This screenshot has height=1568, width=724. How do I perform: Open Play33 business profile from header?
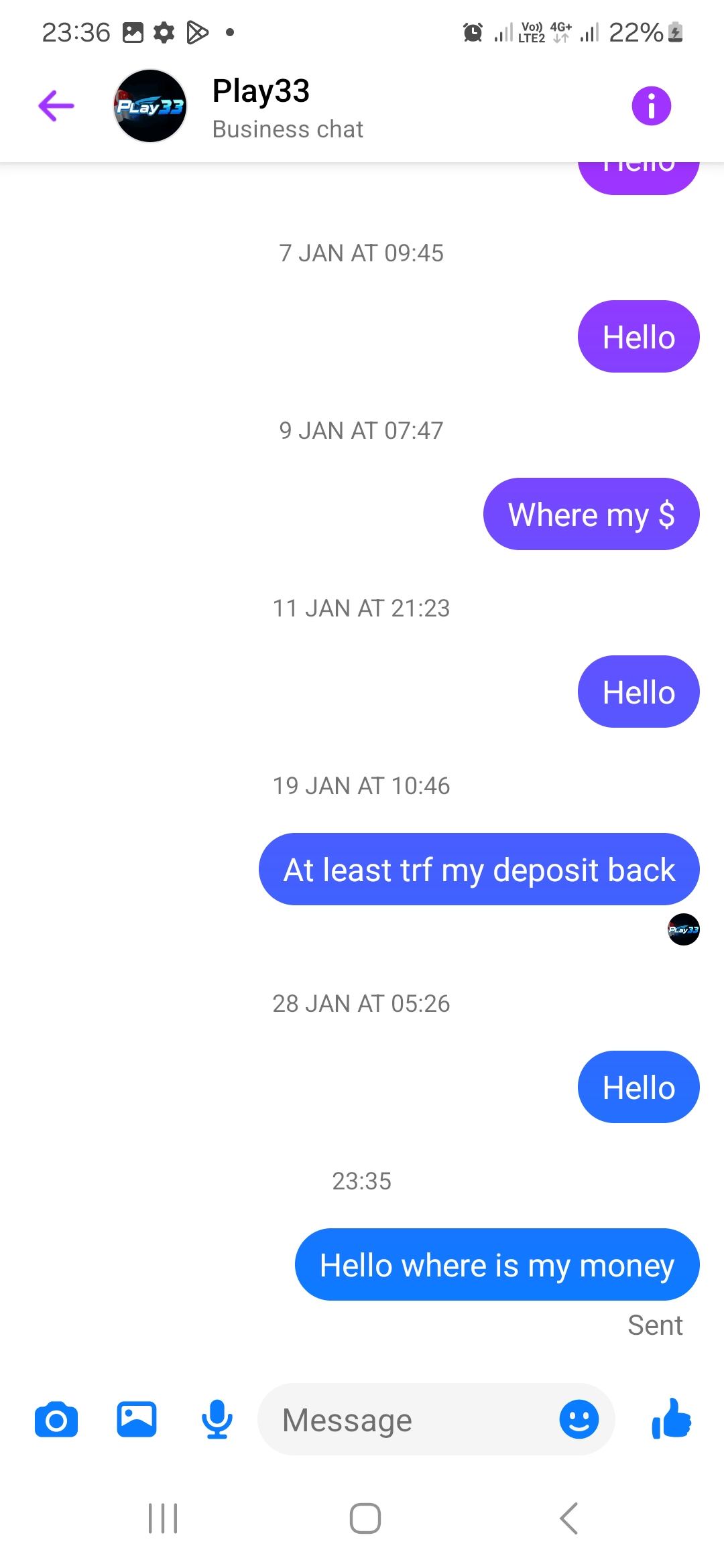260,106
